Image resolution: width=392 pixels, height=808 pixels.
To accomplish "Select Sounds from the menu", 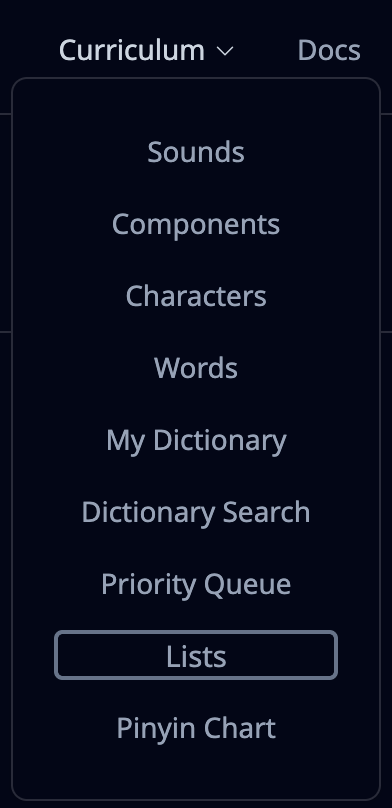I will coord(196,152).
